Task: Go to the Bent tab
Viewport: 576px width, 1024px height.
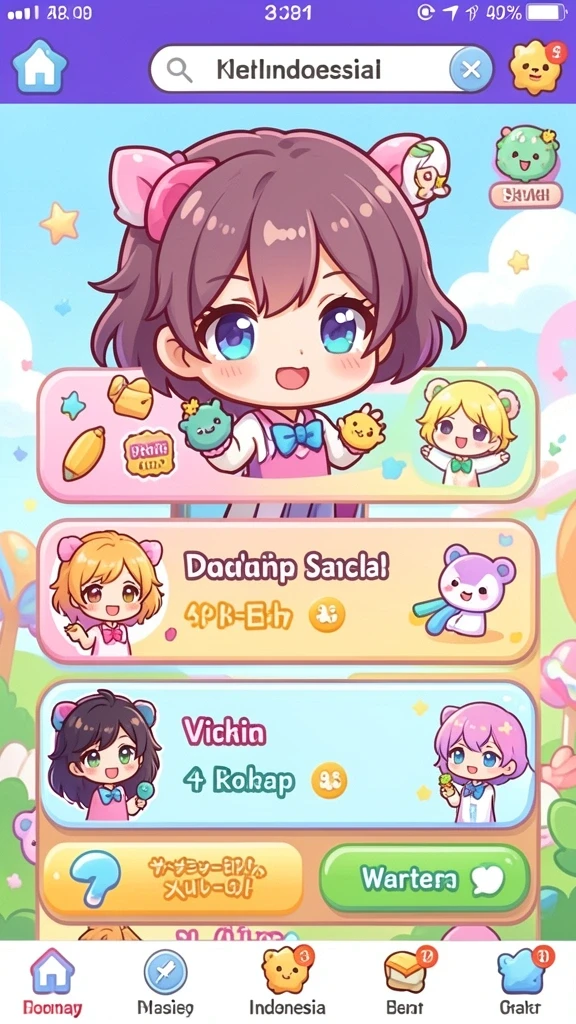Action: (405, 982)
